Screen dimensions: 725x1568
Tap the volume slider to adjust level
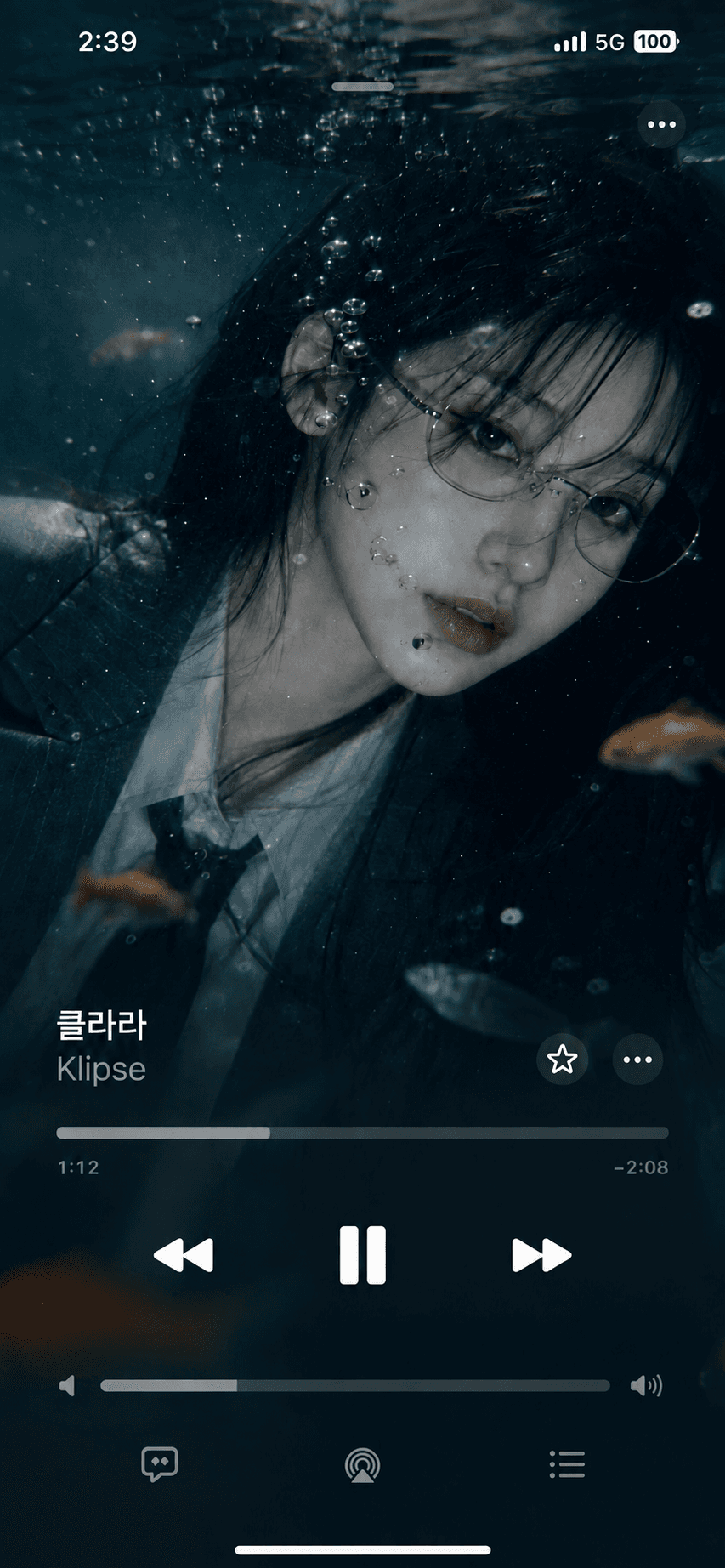[355, 1386]
